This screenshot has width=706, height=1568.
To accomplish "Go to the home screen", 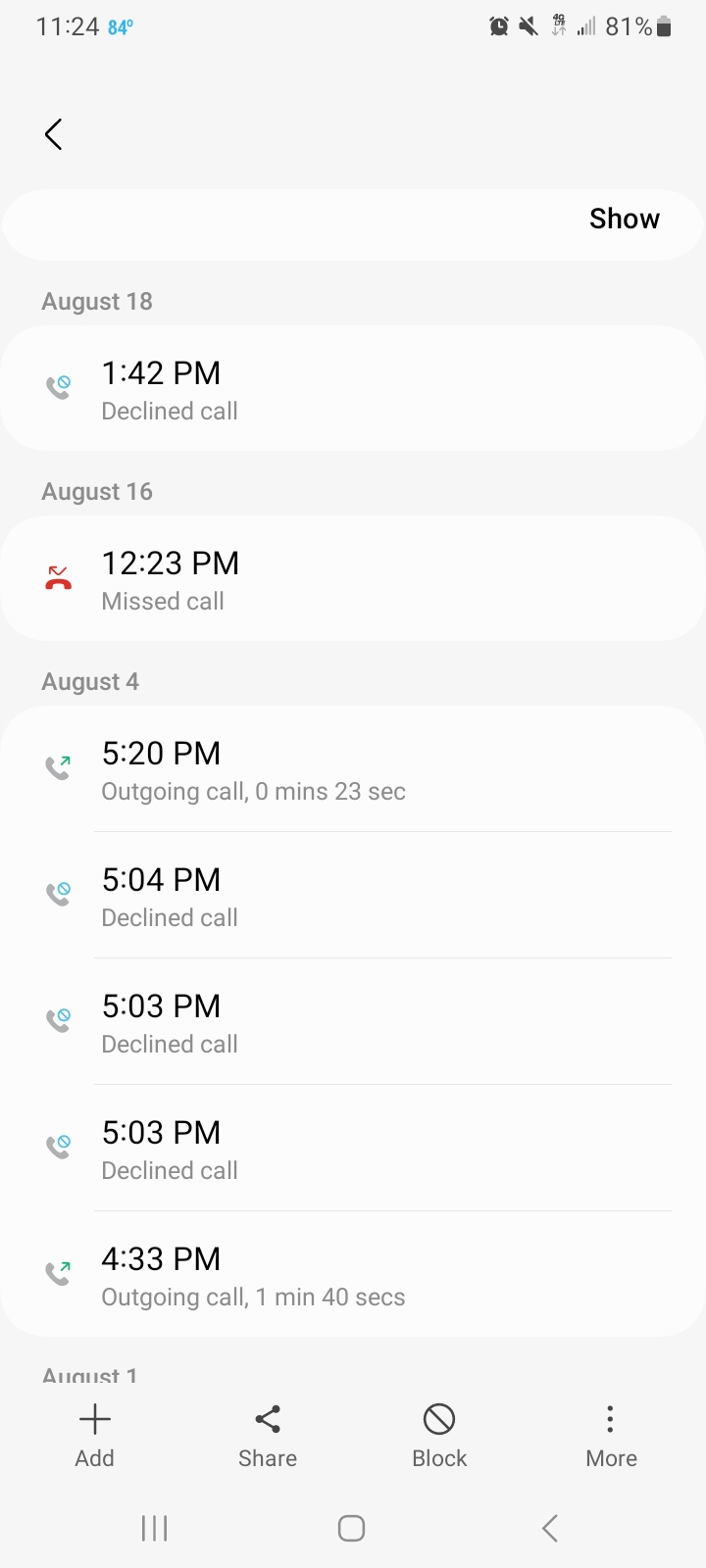I will 351,1528.
